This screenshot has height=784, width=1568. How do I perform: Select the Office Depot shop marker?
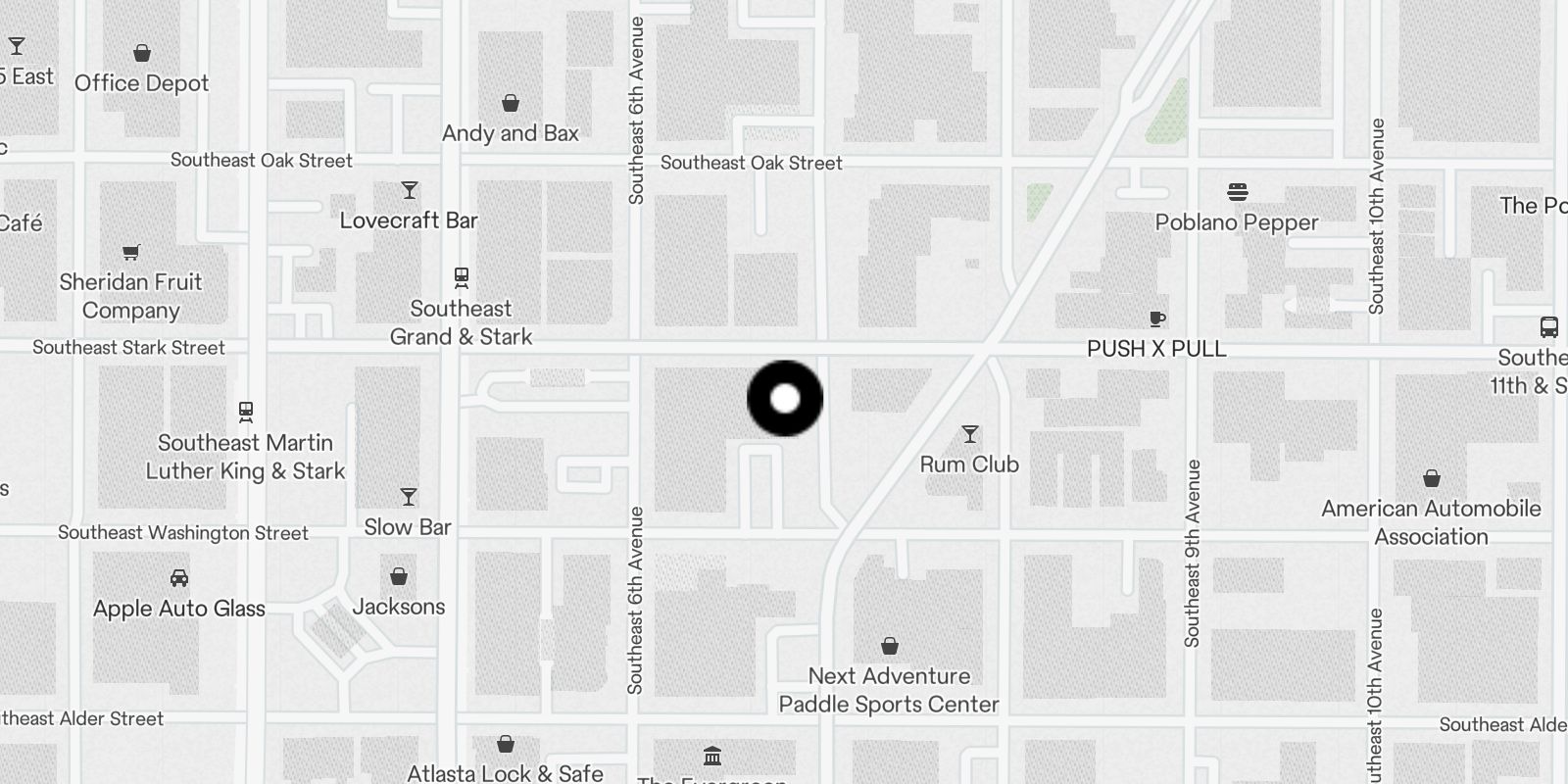[142, 53]
